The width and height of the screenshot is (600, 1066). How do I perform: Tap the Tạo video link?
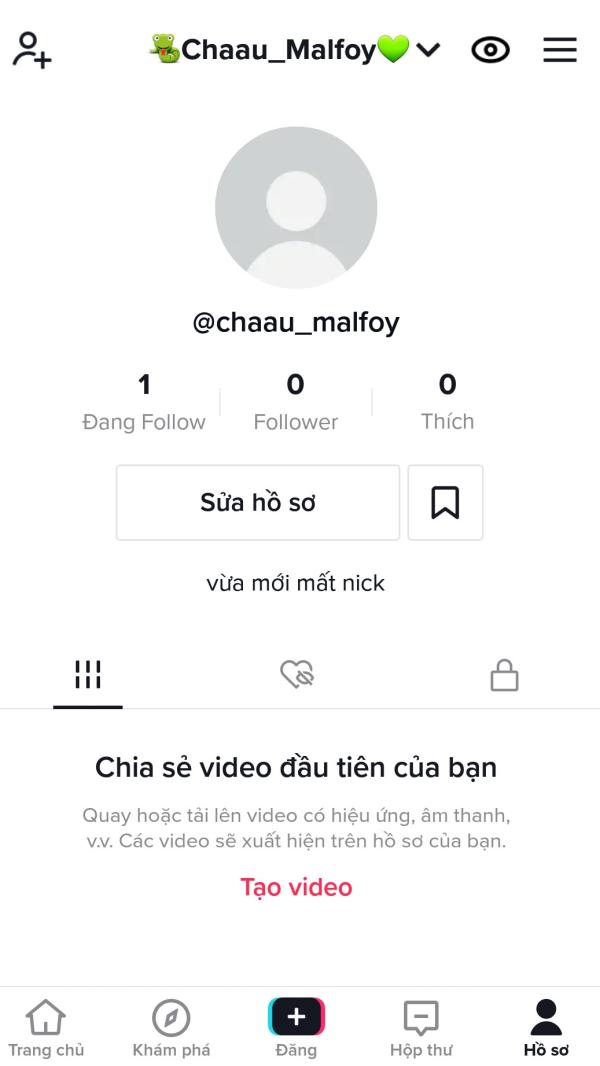click(x=296, y=887)
